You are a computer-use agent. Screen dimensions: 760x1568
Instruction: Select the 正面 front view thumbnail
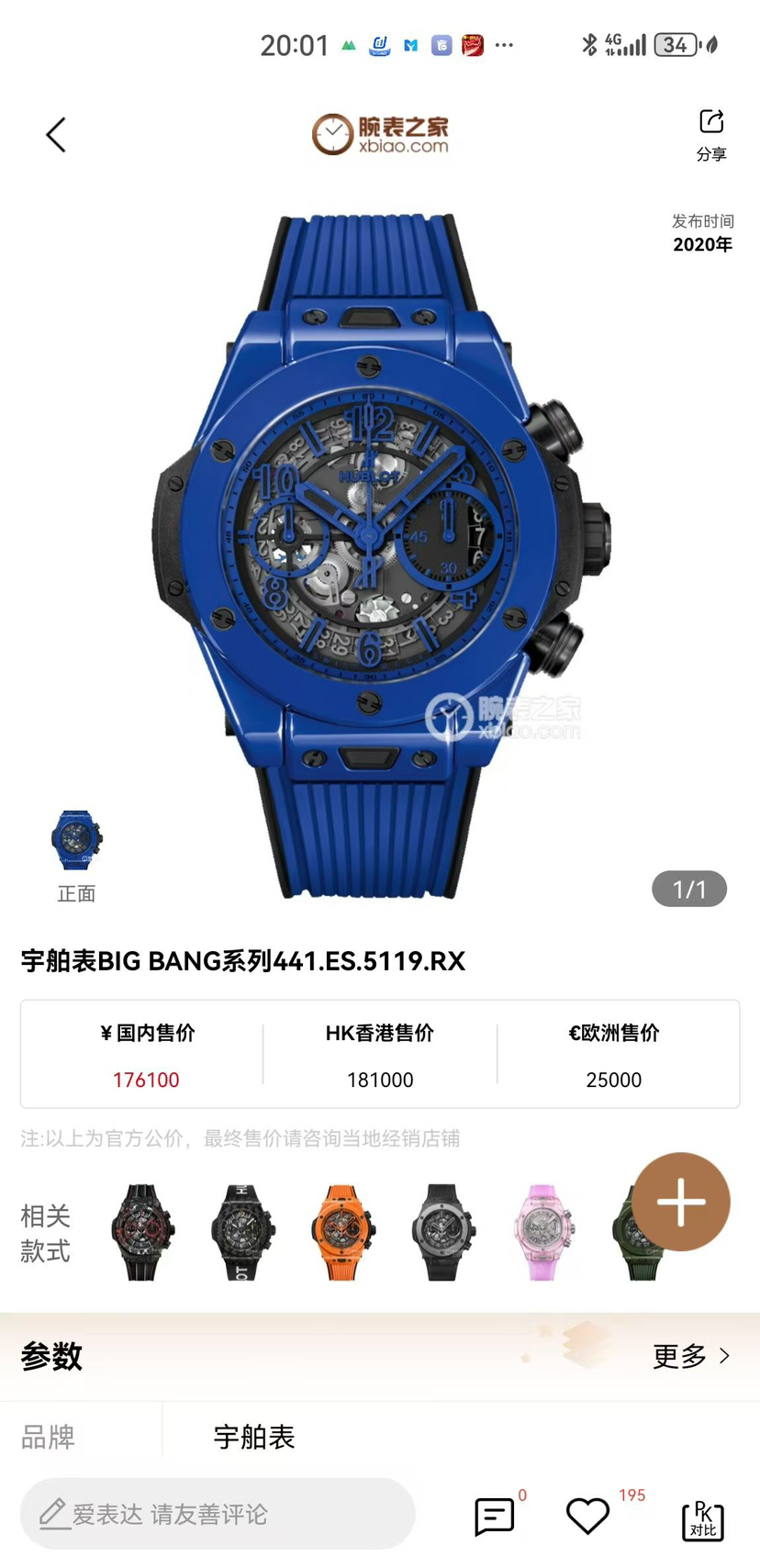click(x=76, y=840)
